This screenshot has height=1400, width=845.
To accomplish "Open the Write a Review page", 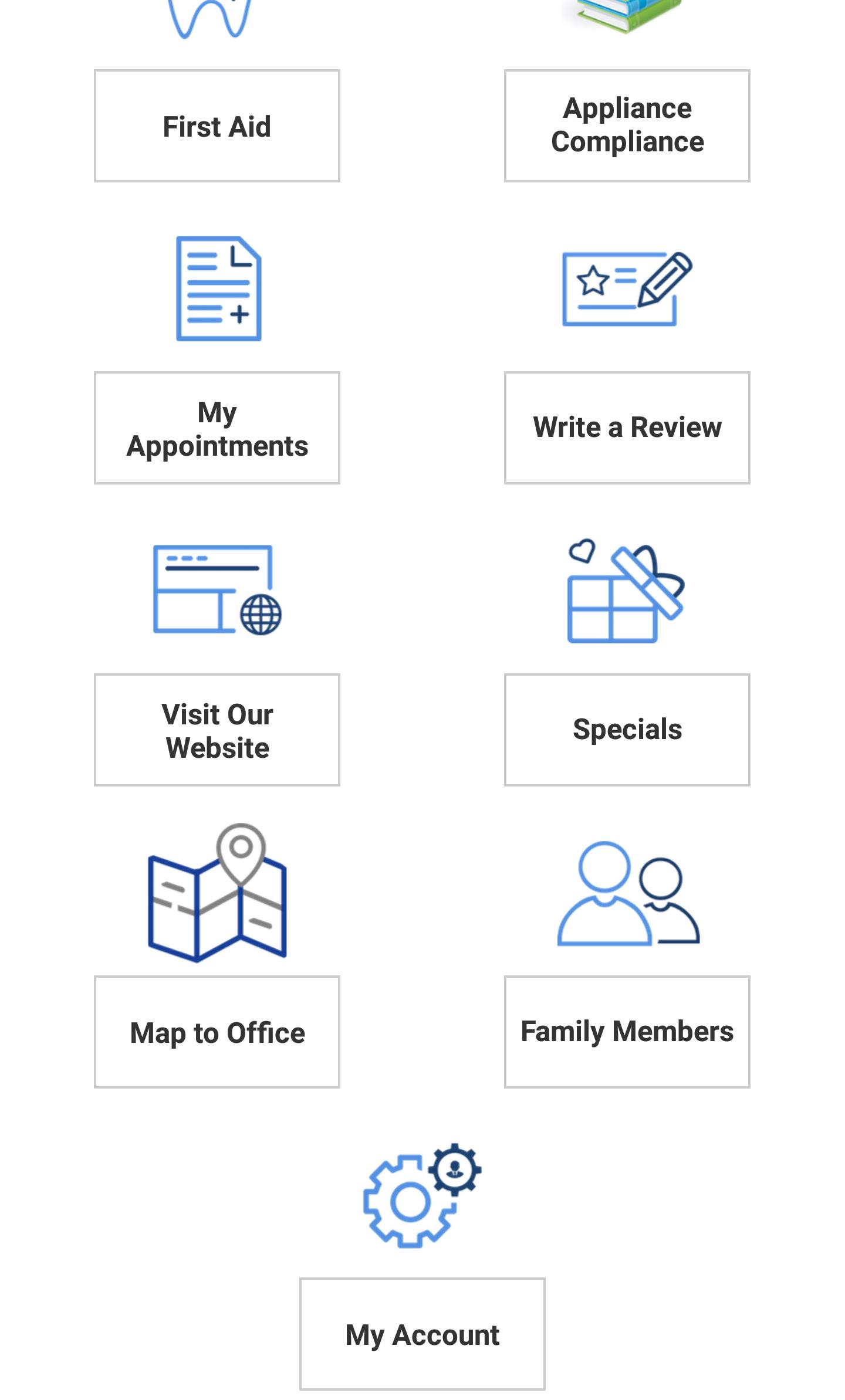I will (627, 428).
